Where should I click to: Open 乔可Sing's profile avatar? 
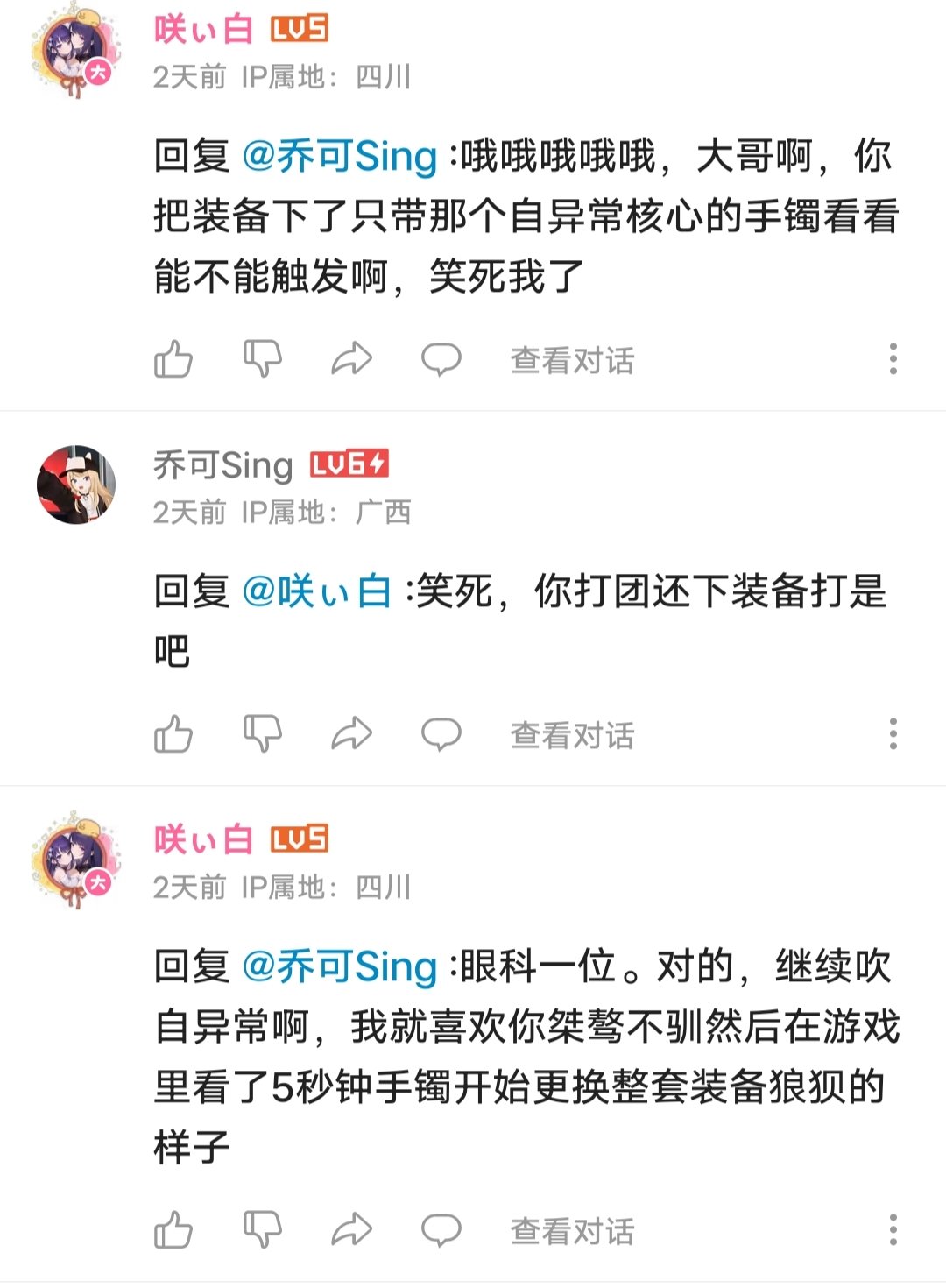76,485
